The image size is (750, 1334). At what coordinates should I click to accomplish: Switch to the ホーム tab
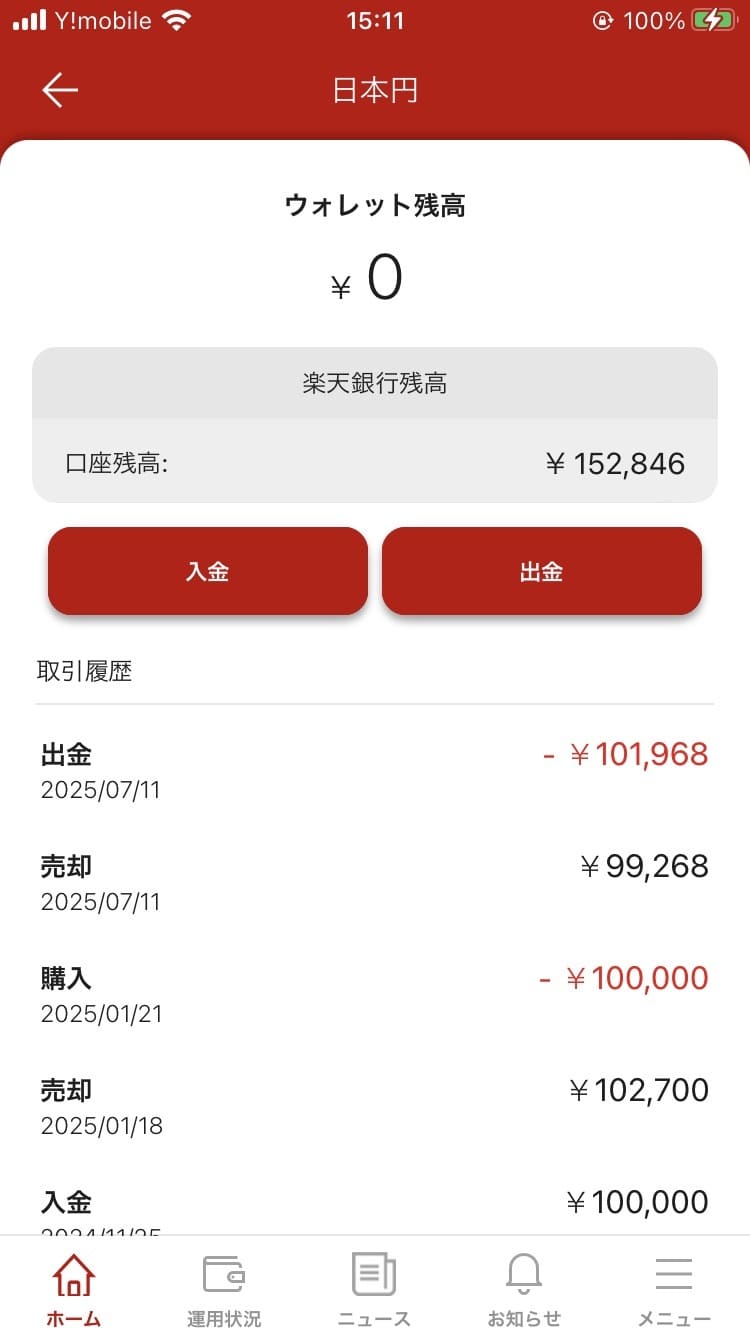pyautogui.click(x=74, y=1291)
